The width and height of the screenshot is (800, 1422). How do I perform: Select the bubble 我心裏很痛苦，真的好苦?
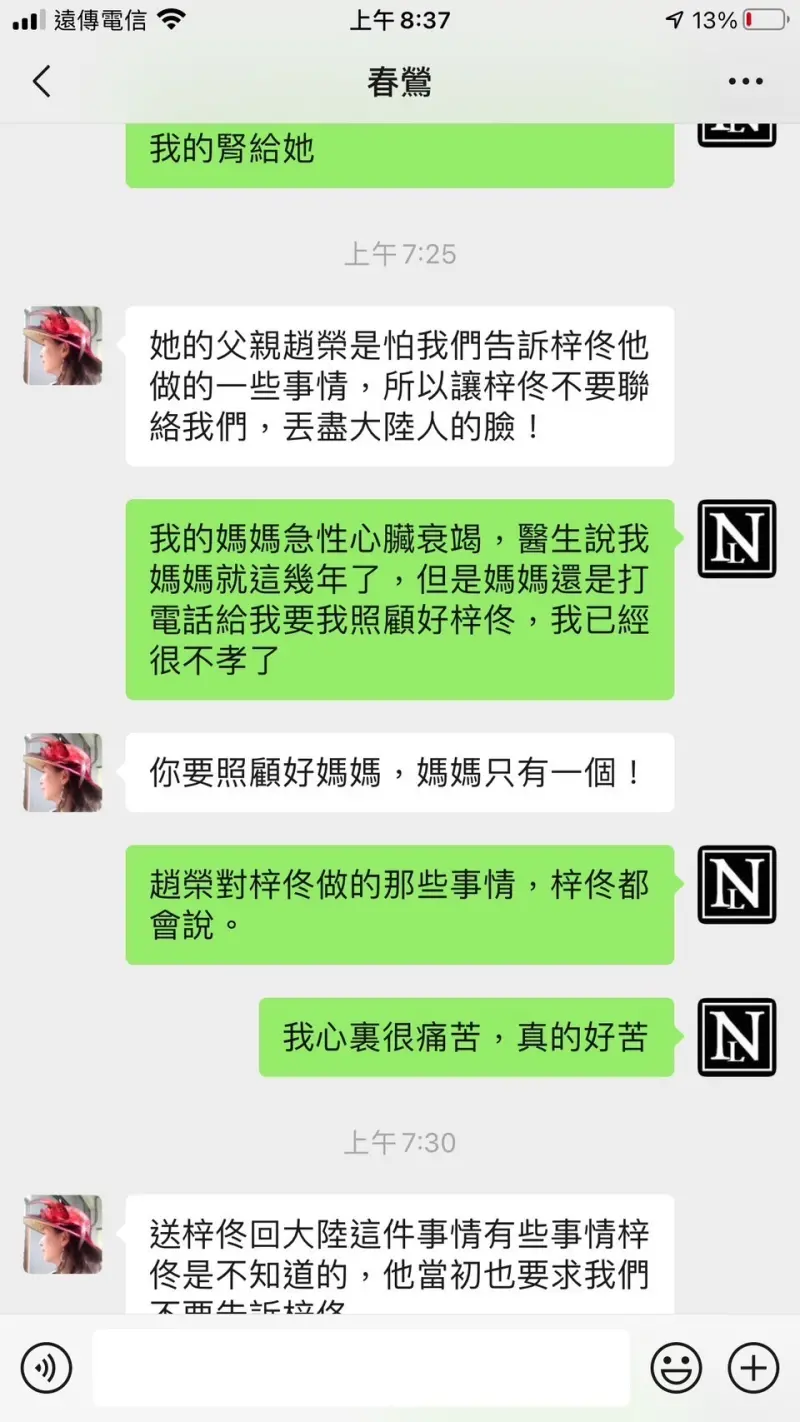(x=465, y=1038)
